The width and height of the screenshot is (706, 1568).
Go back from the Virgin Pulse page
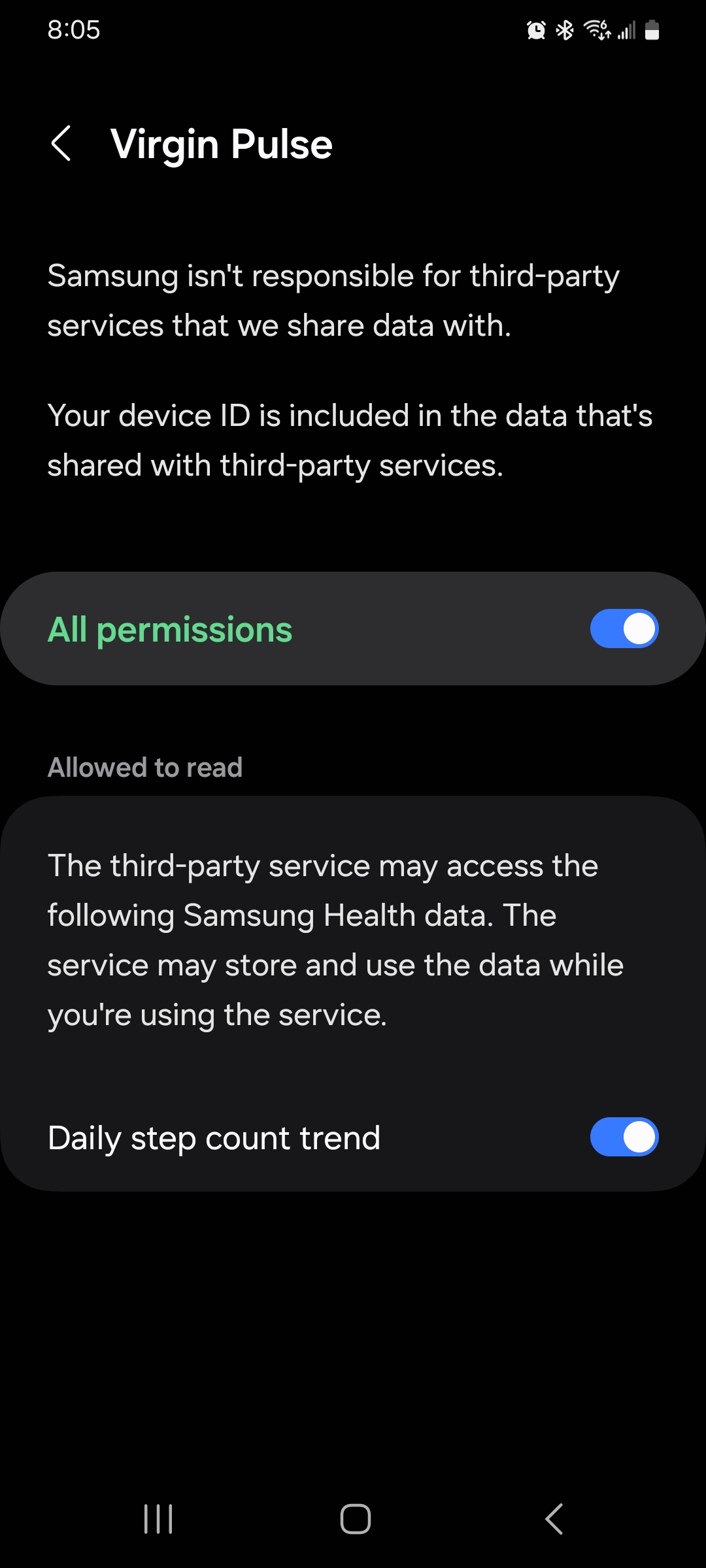click(x=61, y=144)
